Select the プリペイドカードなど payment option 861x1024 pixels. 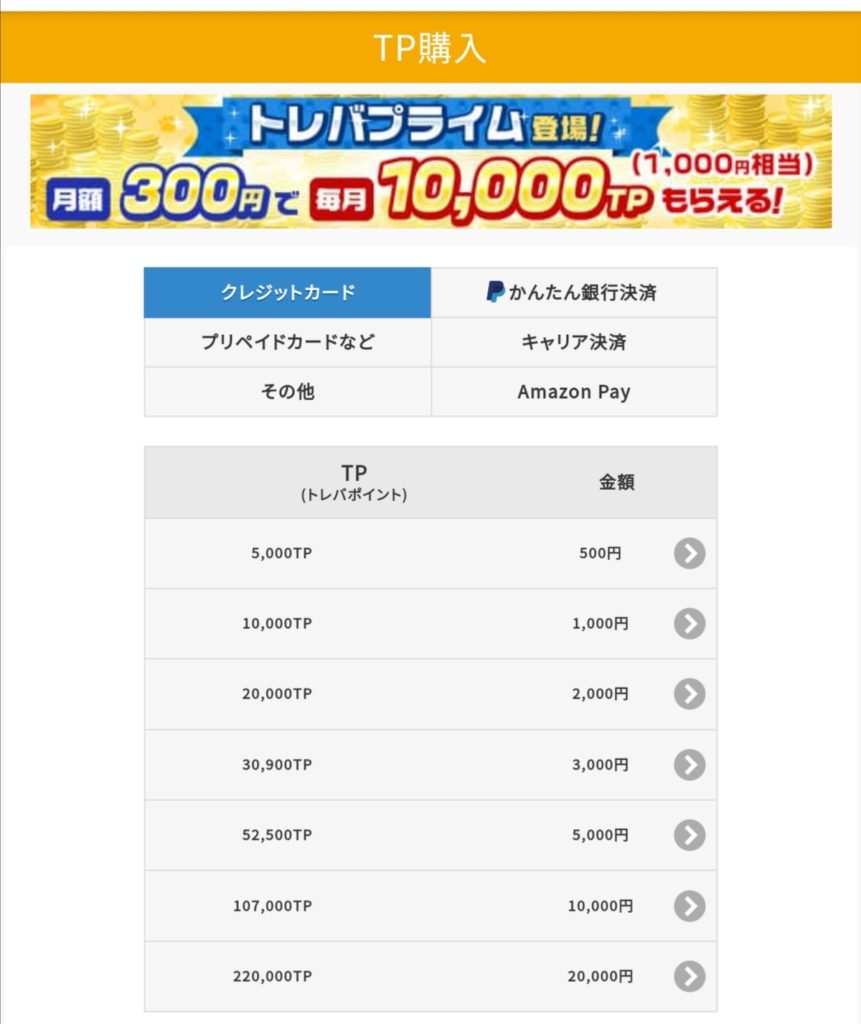click(x=287, y=342)
